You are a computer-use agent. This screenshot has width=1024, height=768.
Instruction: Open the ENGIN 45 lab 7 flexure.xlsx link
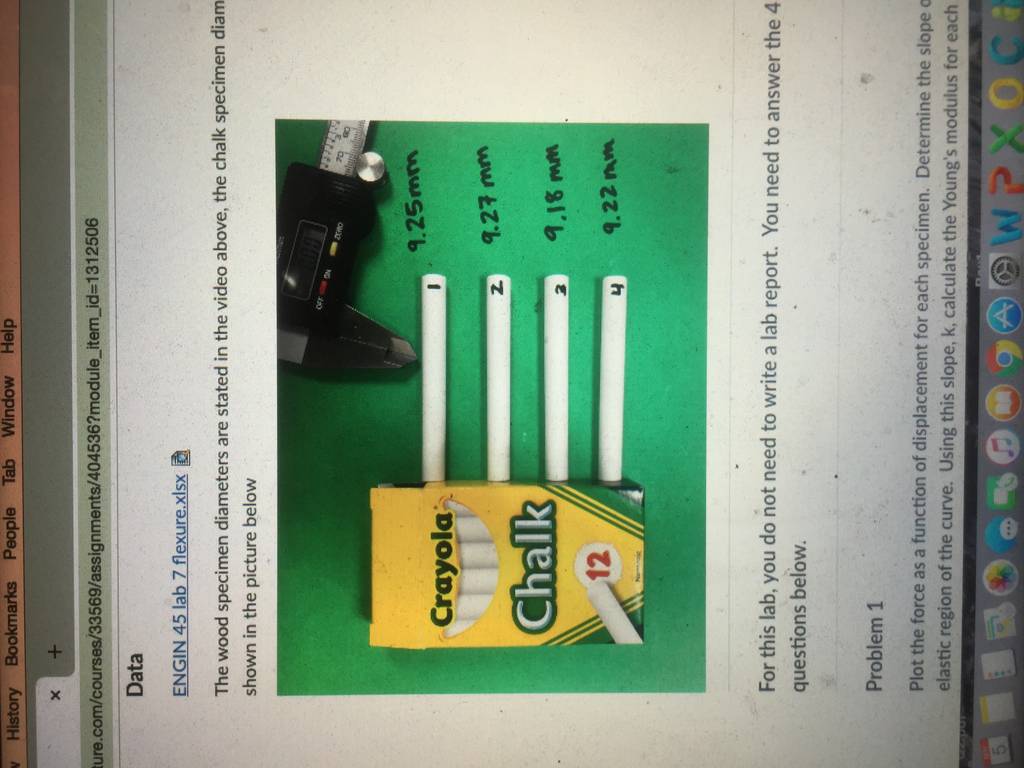click(180, 584)
